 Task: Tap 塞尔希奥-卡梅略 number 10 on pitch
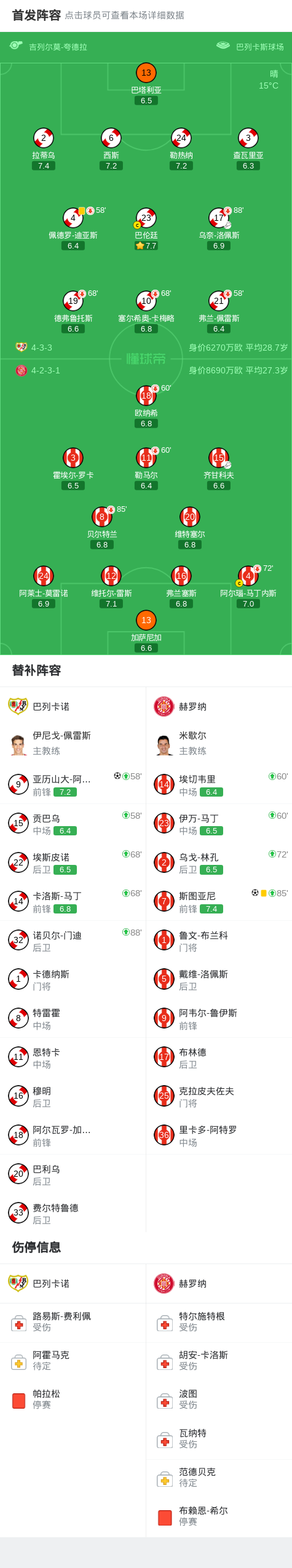click(x=146, y=312)
